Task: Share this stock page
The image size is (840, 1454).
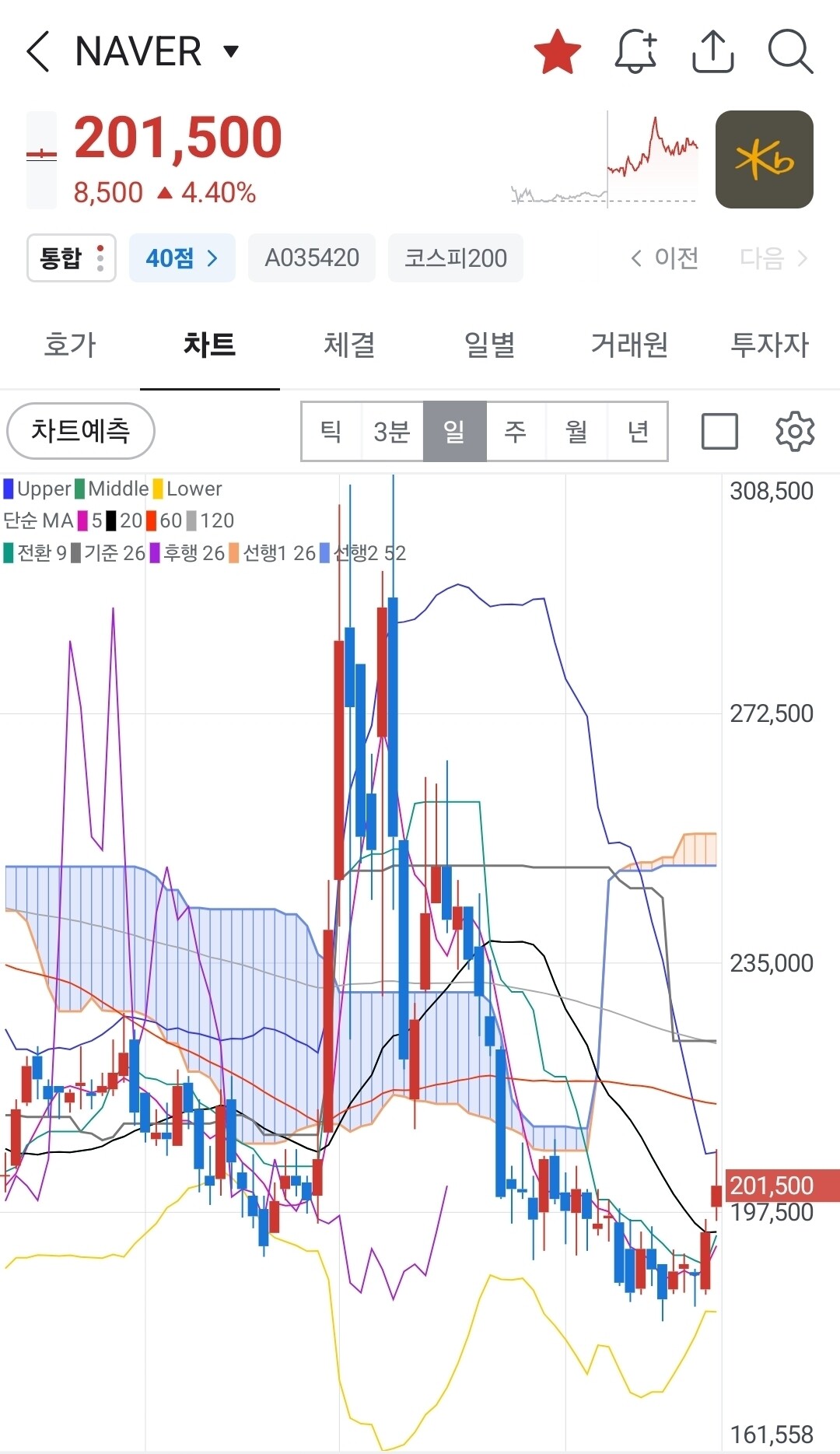Action: coord(713,52)
